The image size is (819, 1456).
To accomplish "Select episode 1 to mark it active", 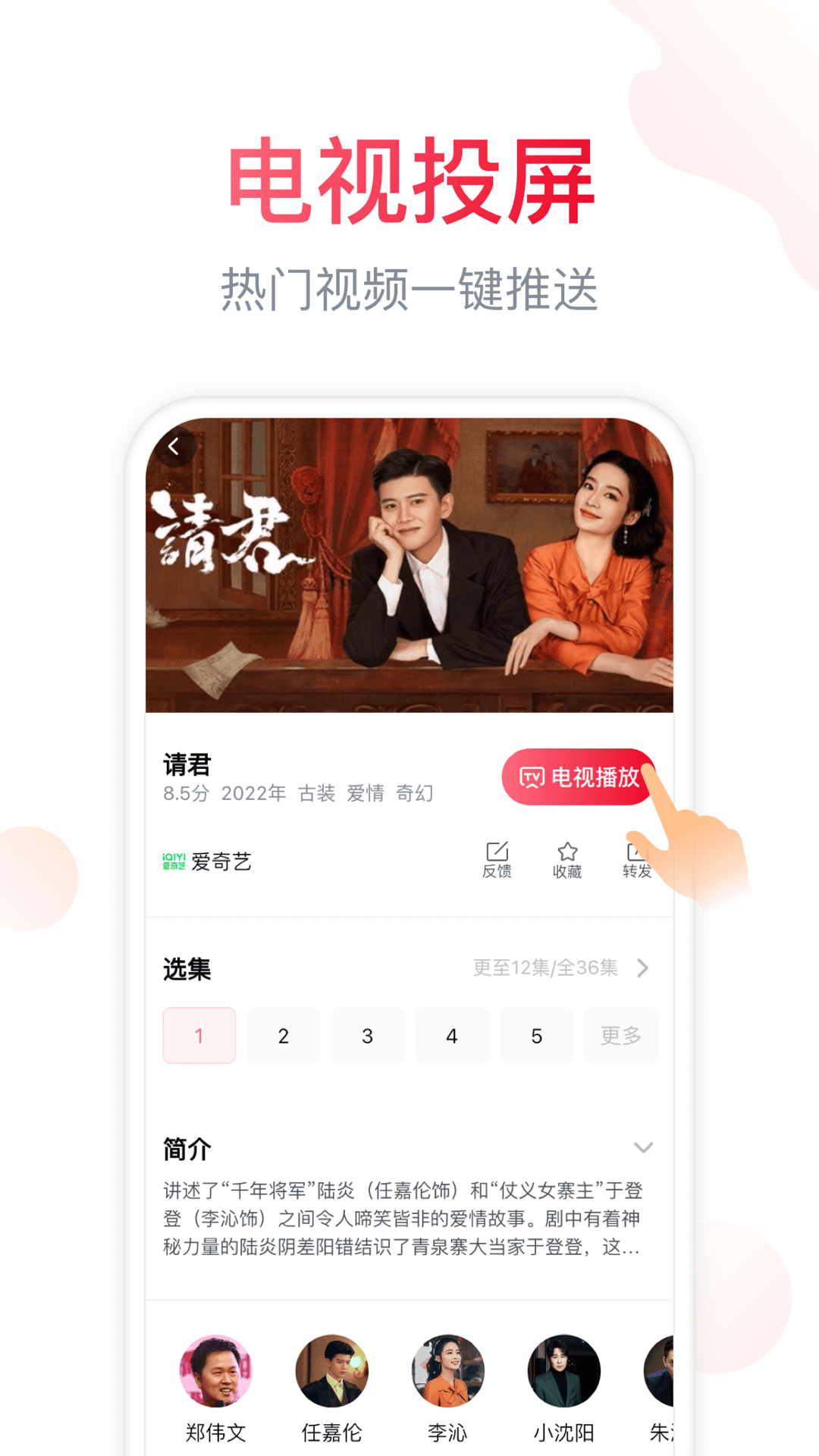I will (199, 1036).
